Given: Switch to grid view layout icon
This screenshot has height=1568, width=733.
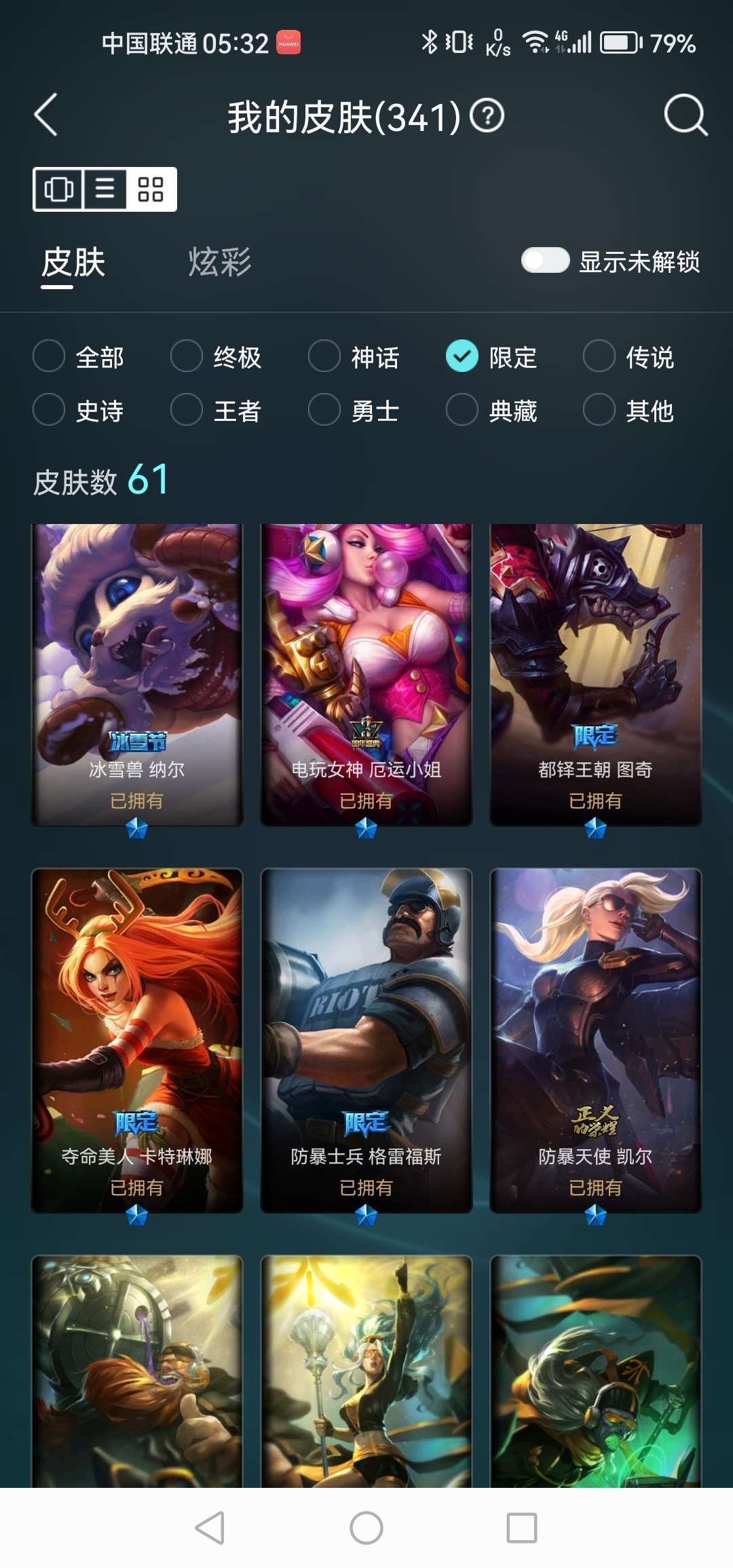Looking at the screenshot, I should (x=151, y=190).
